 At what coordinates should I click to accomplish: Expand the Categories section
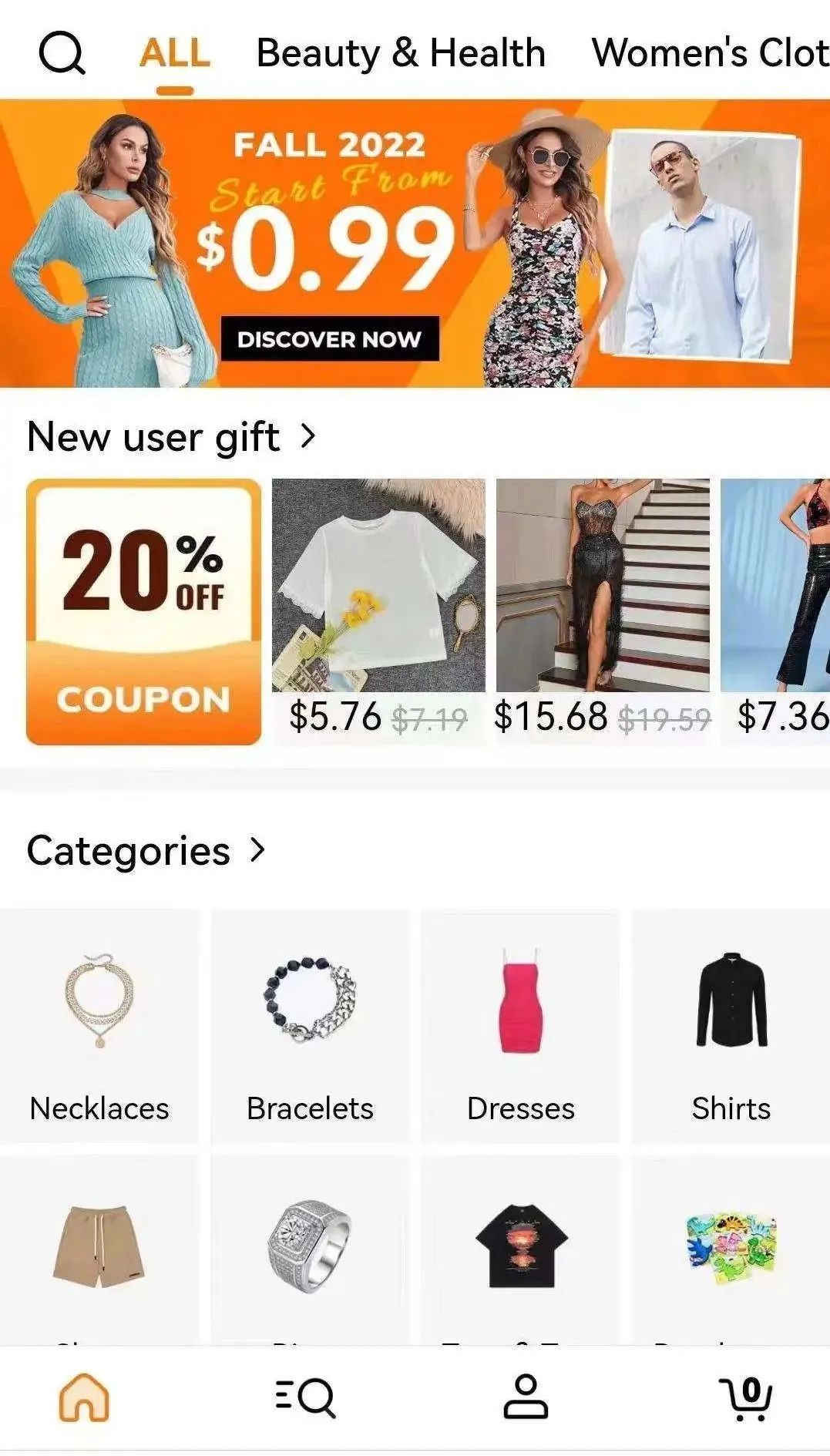tap(146, 851)
